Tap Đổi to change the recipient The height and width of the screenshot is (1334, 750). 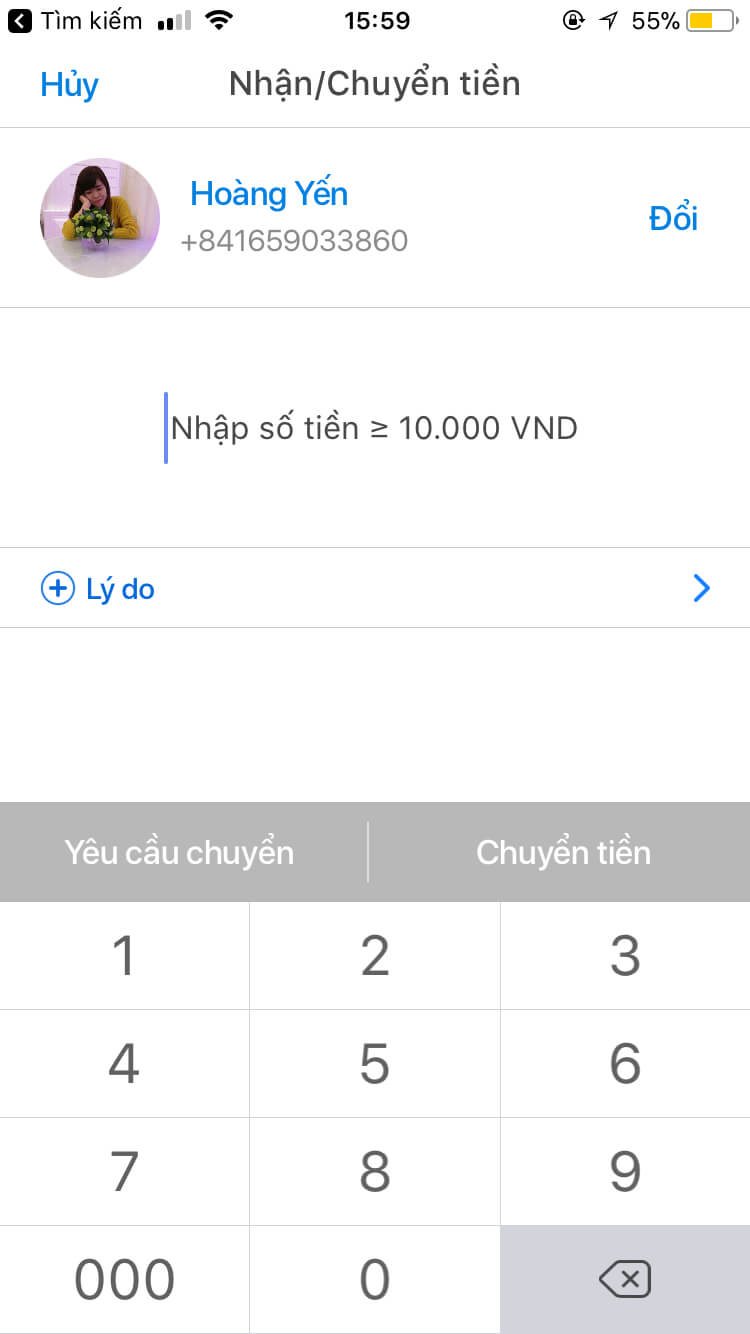[x=673, y=218]
